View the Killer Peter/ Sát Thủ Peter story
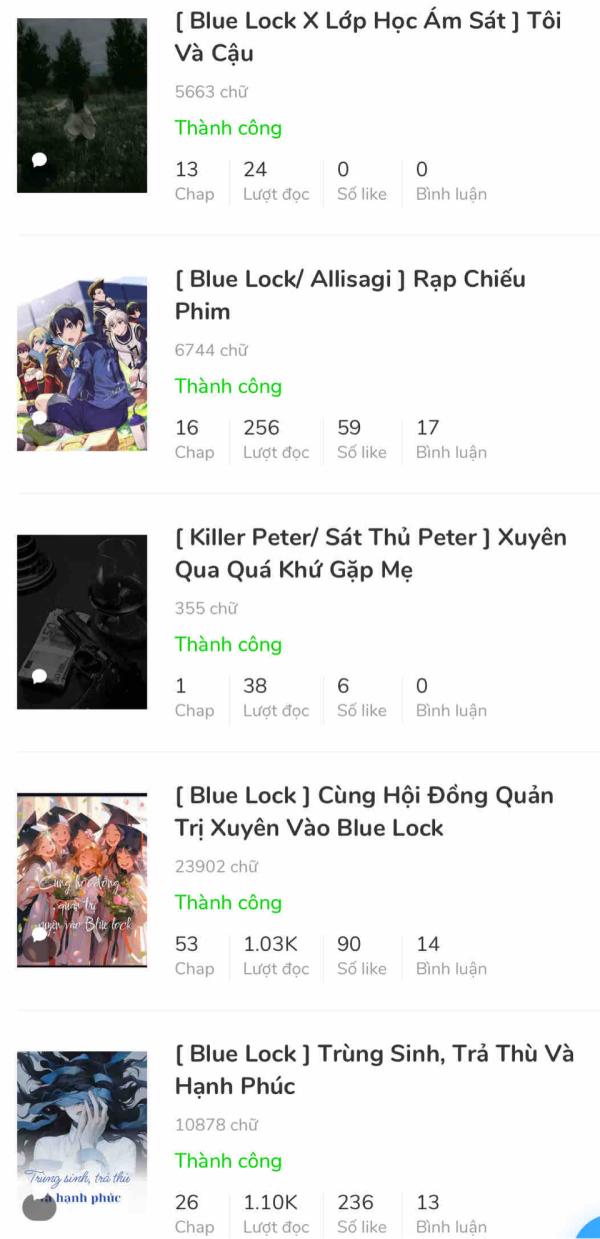This screenshot has height=1239, width=600. (370, 553)
